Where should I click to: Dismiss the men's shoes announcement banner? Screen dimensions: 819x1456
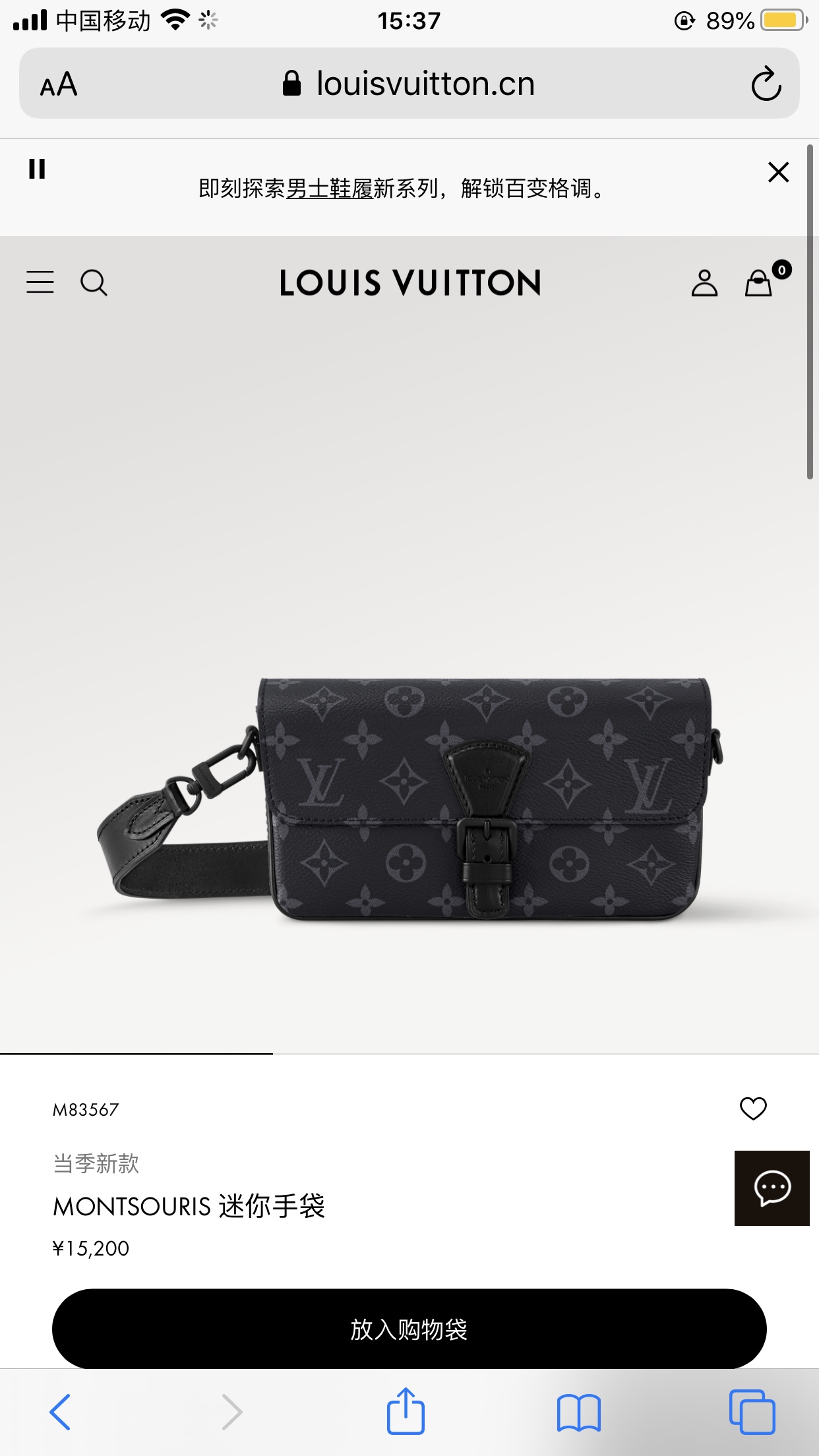[x=778, y=173]
